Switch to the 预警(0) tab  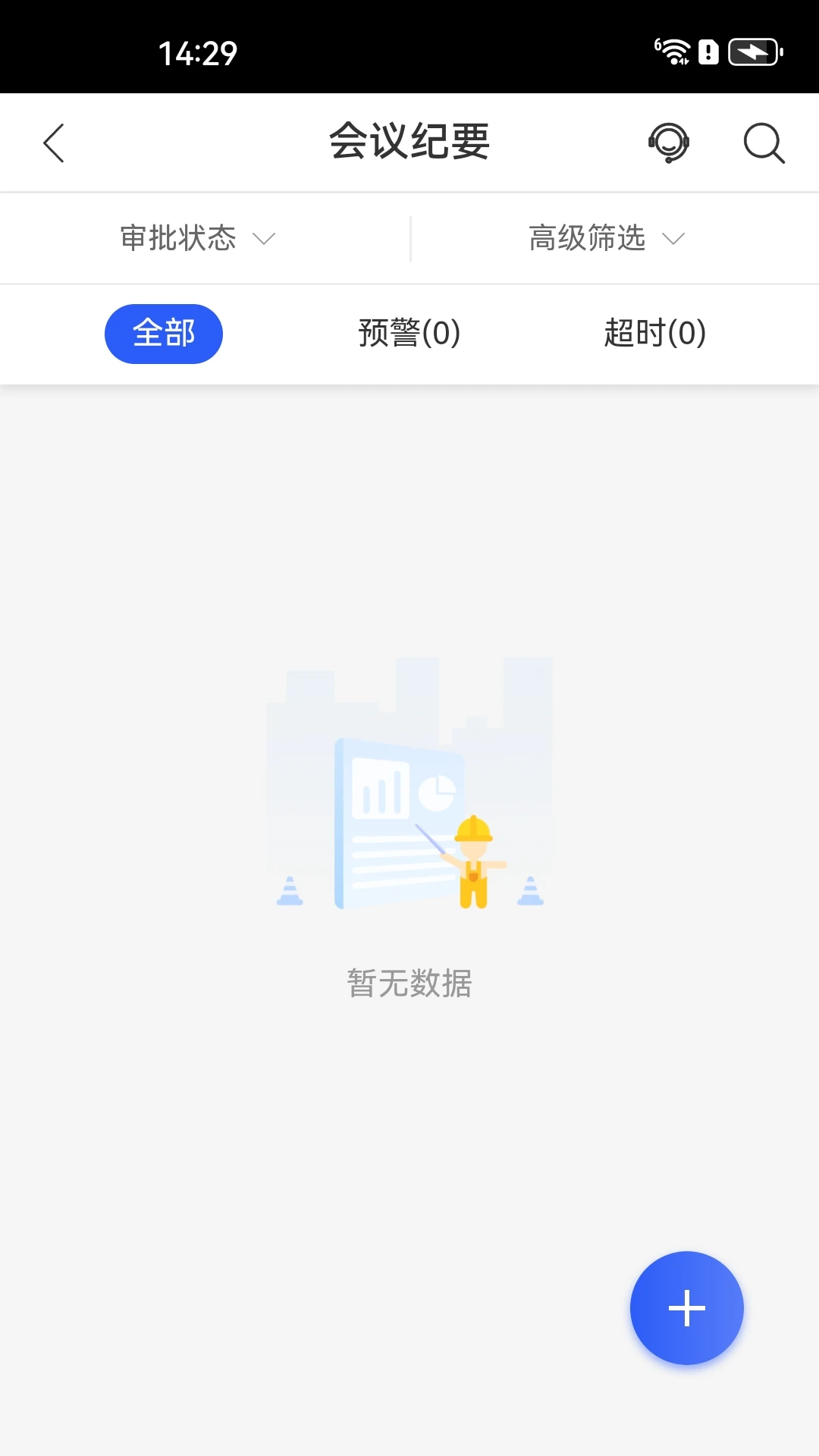coord(409,333)
